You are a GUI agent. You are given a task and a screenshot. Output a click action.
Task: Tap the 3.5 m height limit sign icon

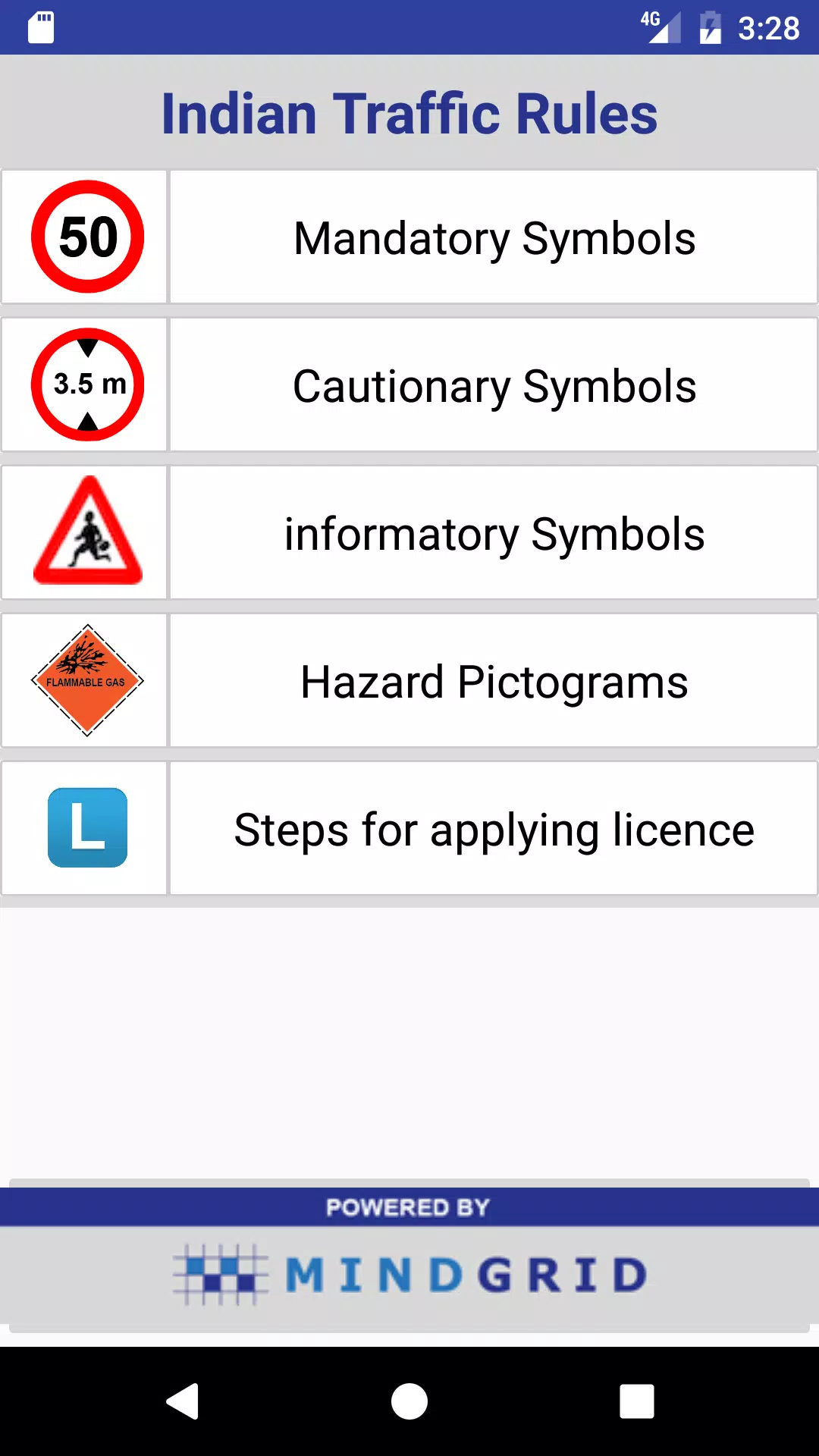point(86,384)
